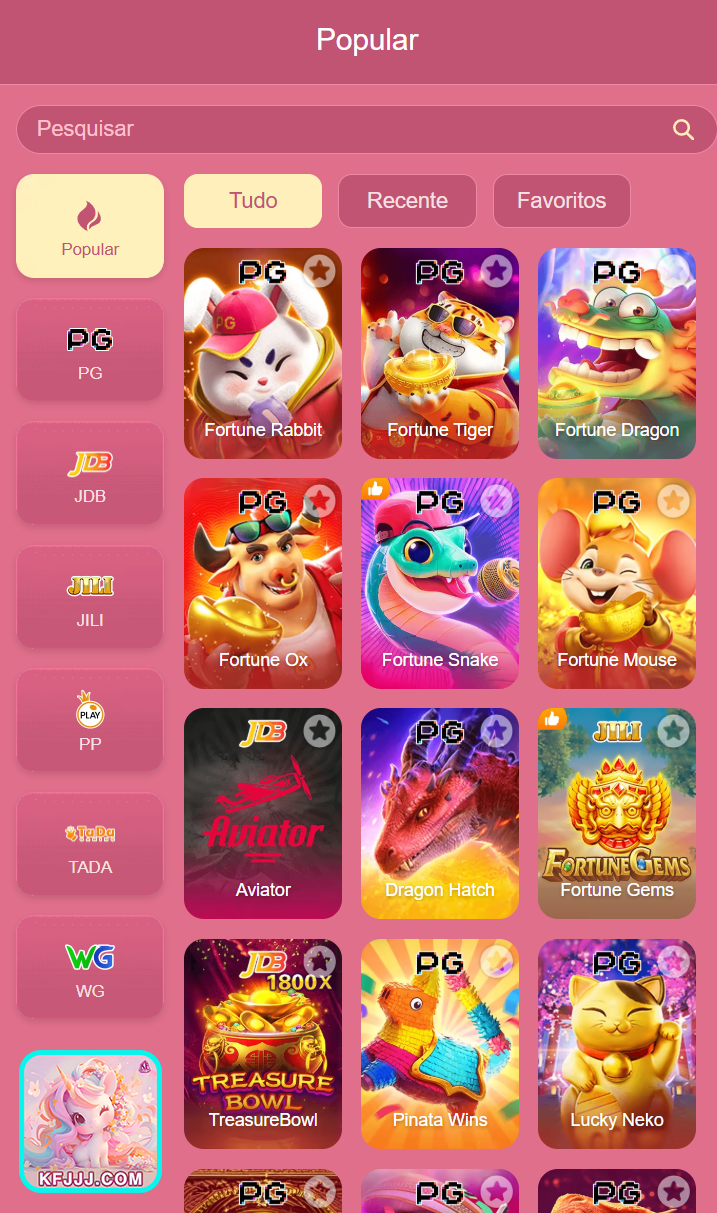Image resolution: width=717 pixels, height=1213 pixels.
Task: Switch to the Favoritos tab
Action: click(561, 201)
